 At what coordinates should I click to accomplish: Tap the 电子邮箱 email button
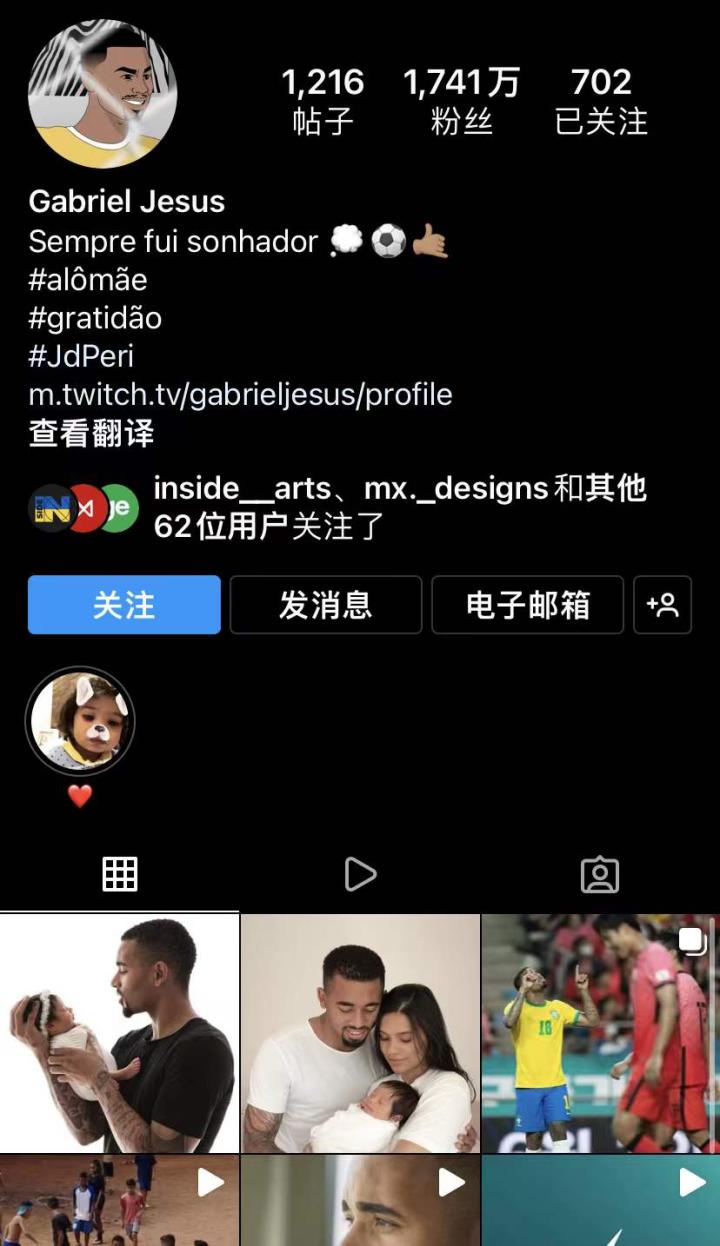[527, 605]
